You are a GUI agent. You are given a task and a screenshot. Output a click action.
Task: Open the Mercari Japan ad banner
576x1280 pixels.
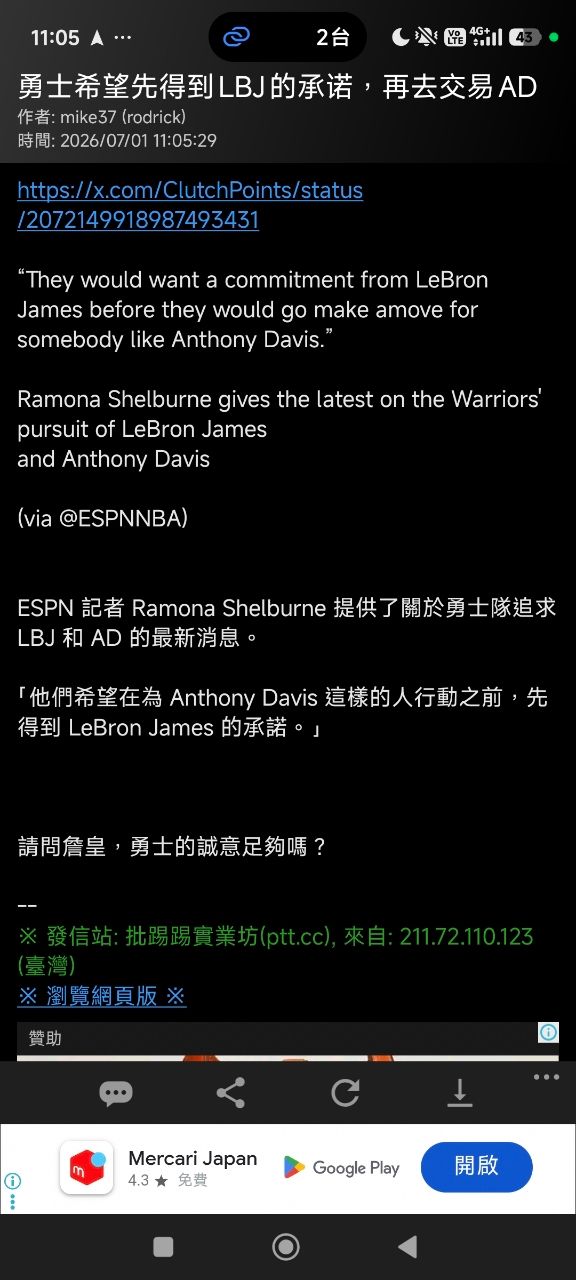click(x=288, y=1169)
